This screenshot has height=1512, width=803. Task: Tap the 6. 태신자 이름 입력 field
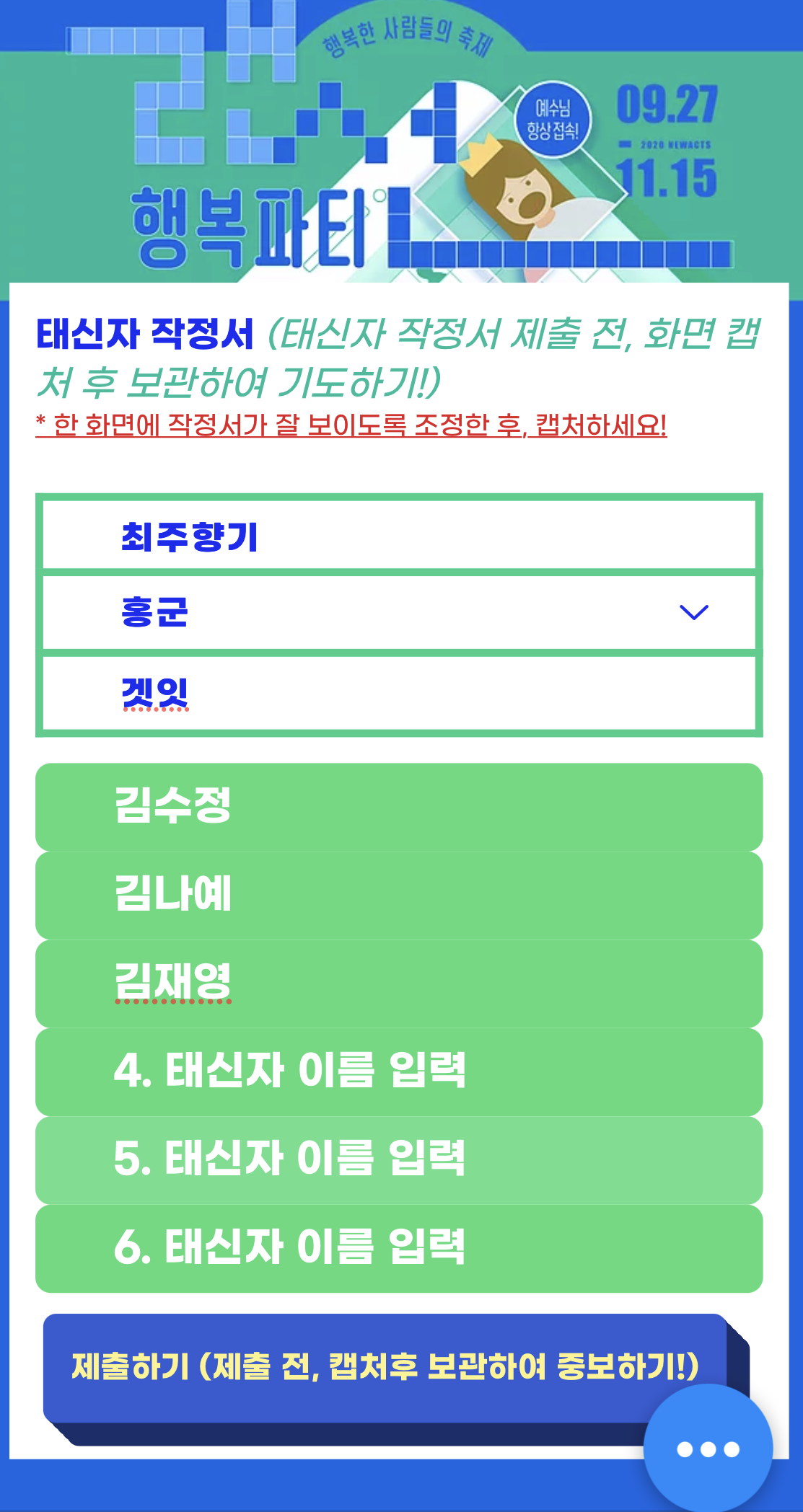tap(399, 1249)
